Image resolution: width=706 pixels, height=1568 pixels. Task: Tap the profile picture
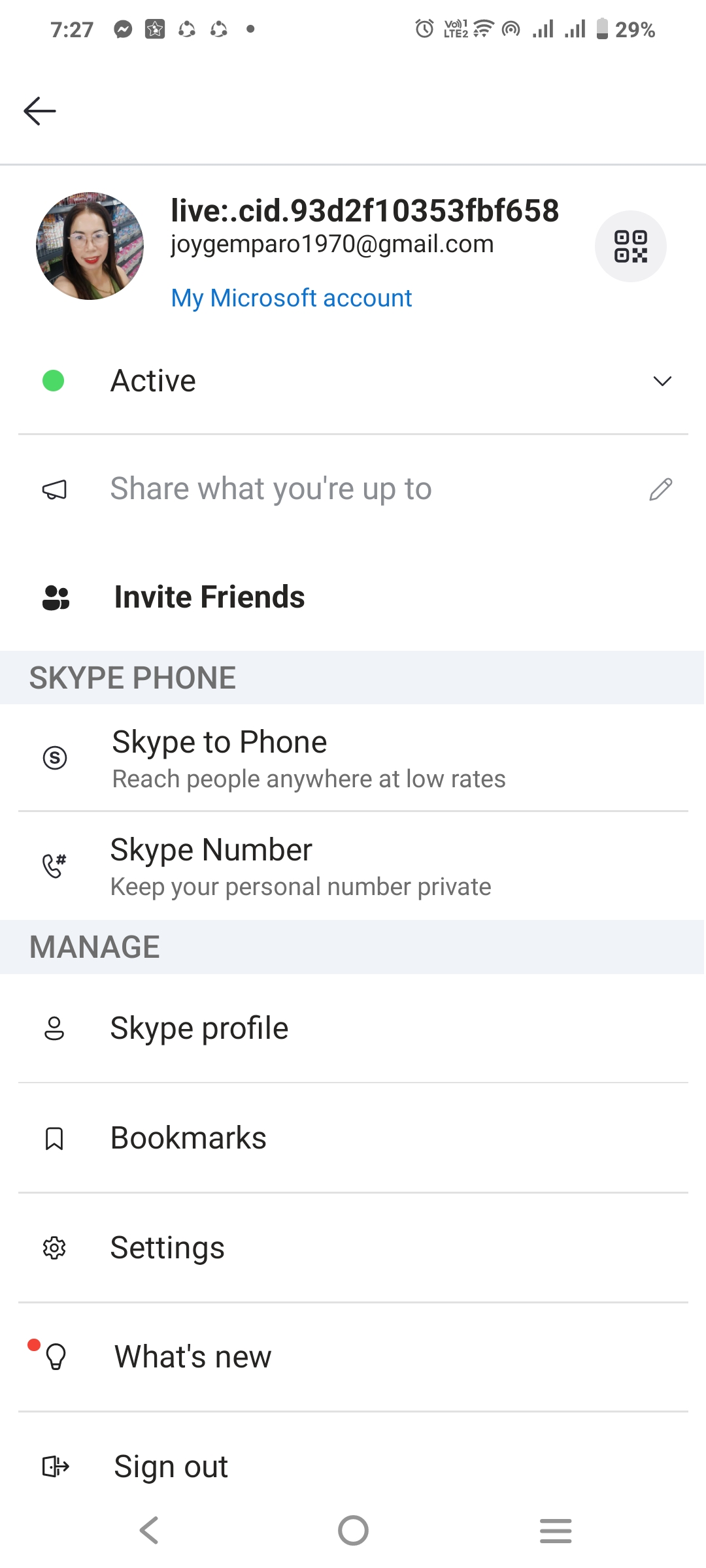[x=90, y=246]
